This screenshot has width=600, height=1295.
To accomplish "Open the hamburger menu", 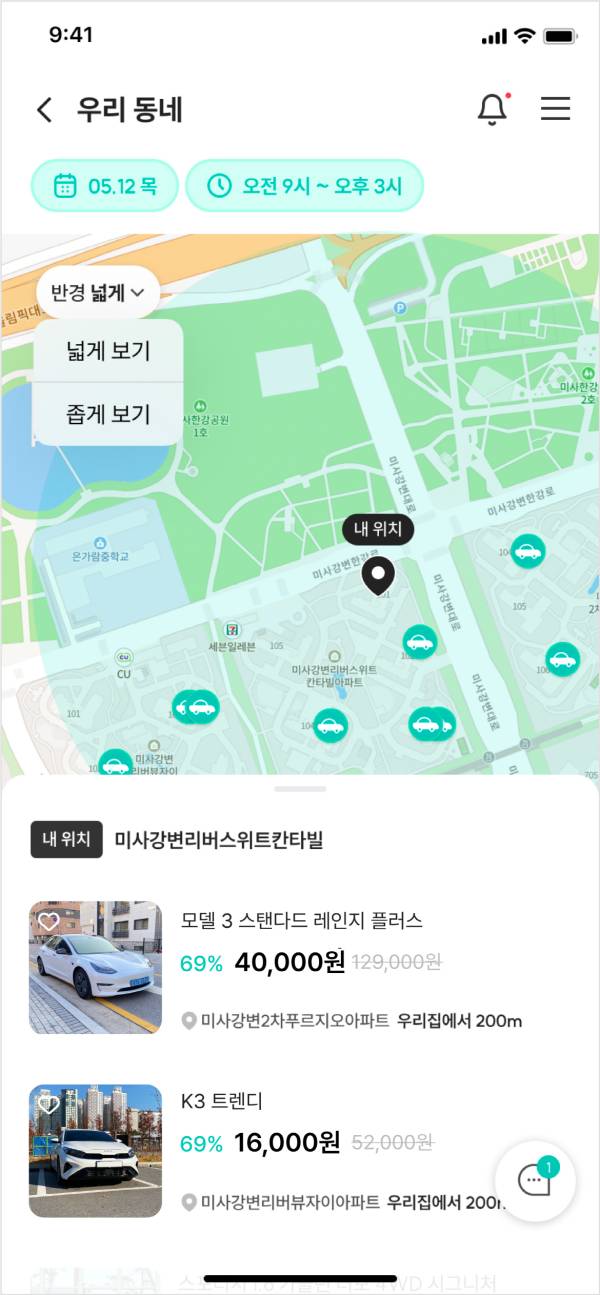I will [555, 109].
